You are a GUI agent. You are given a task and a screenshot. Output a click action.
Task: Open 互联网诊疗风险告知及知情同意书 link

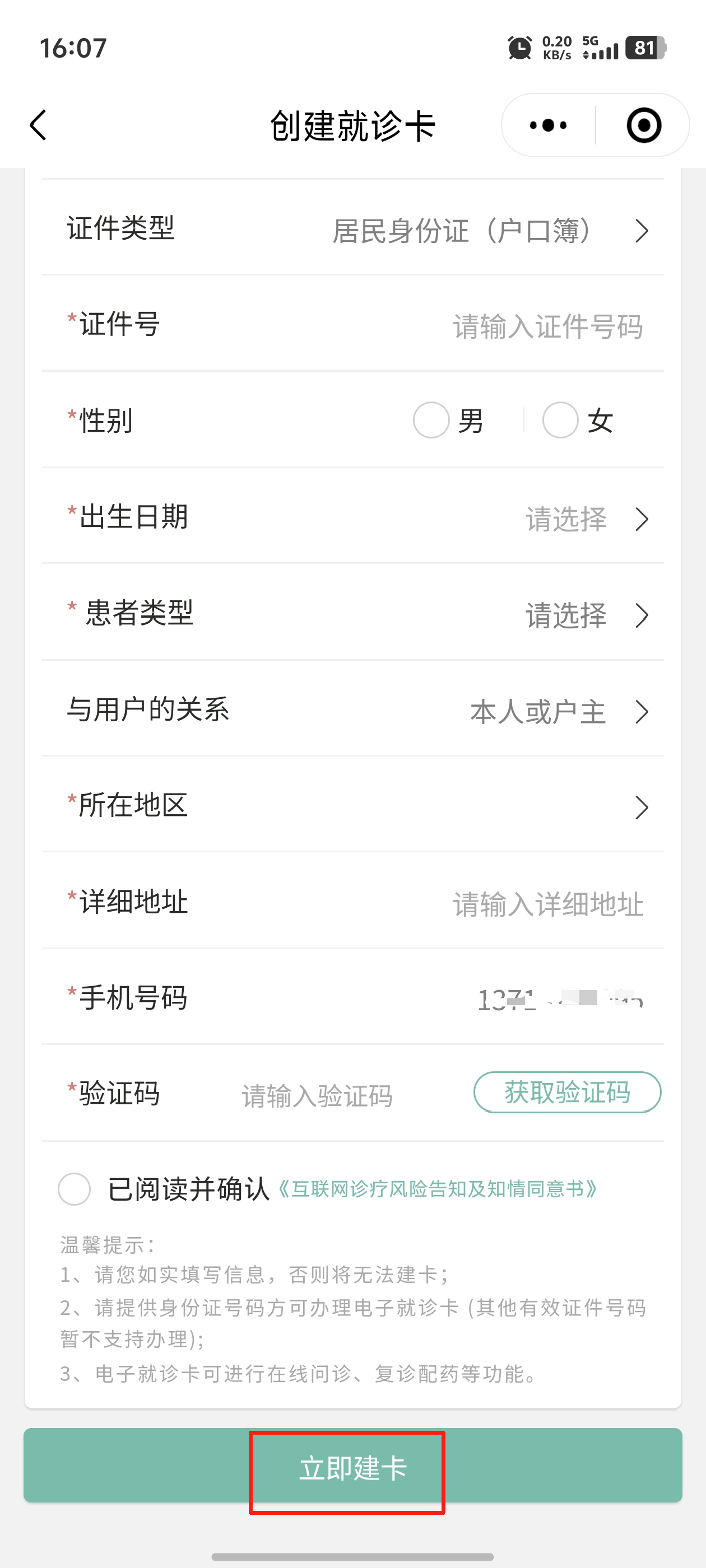[438, 1189]
